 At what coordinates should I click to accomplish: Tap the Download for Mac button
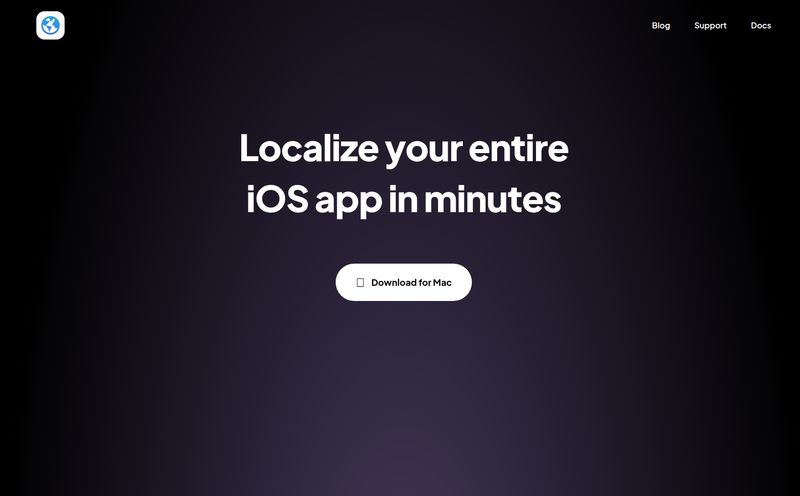(x=403, y=282)
